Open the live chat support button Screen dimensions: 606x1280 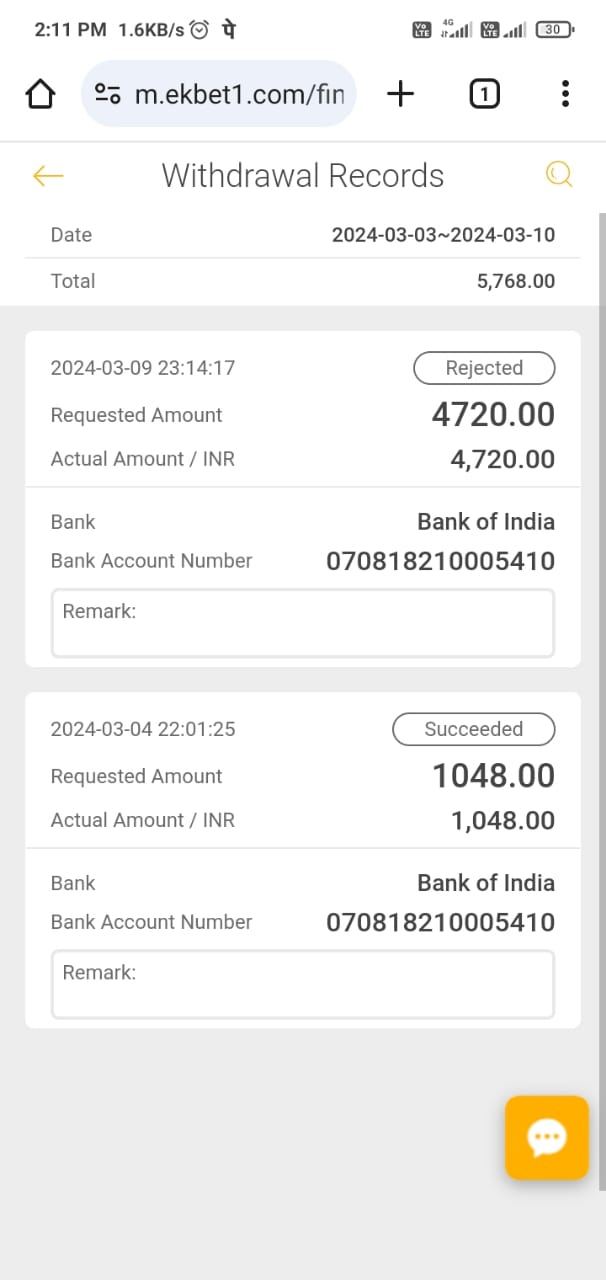(547, 1137)
